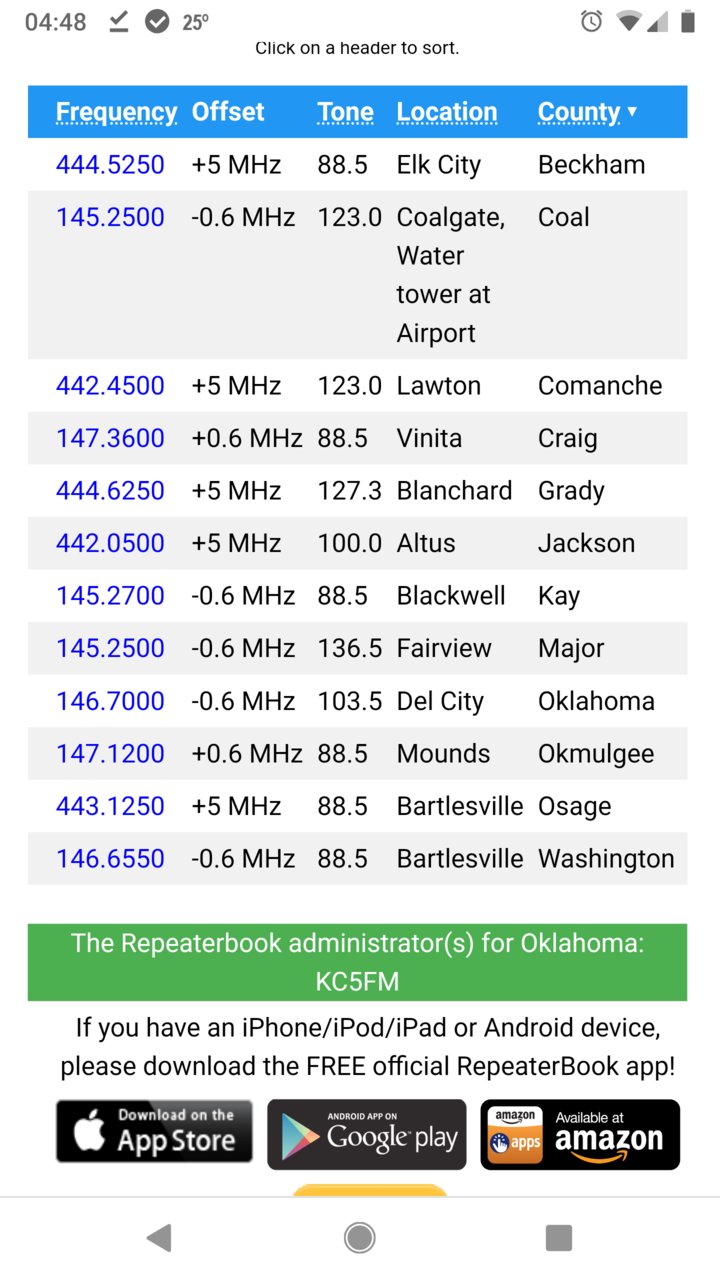Screen dimensions: 720x1280
Task: Sort the table by Tone header
Action: coord(345,112)
